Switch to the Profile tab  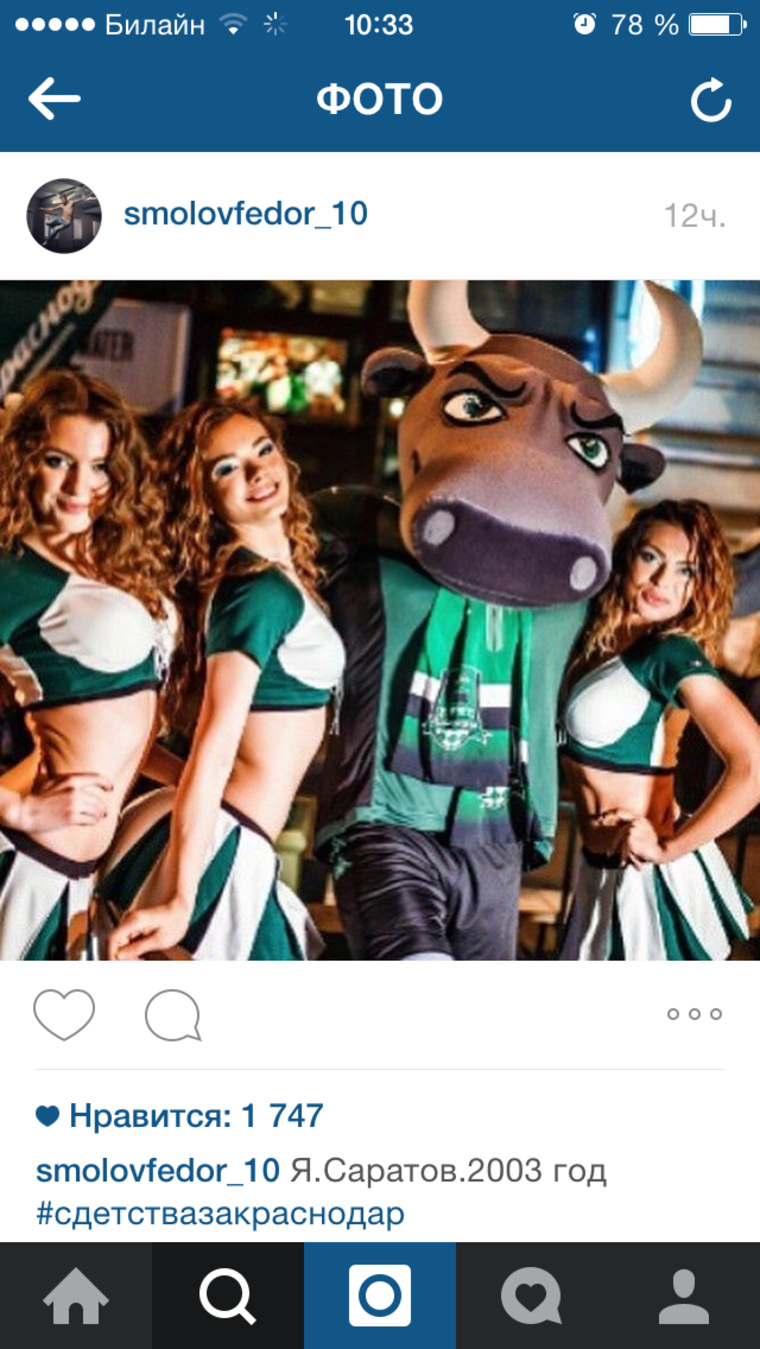pos(684,1296)
